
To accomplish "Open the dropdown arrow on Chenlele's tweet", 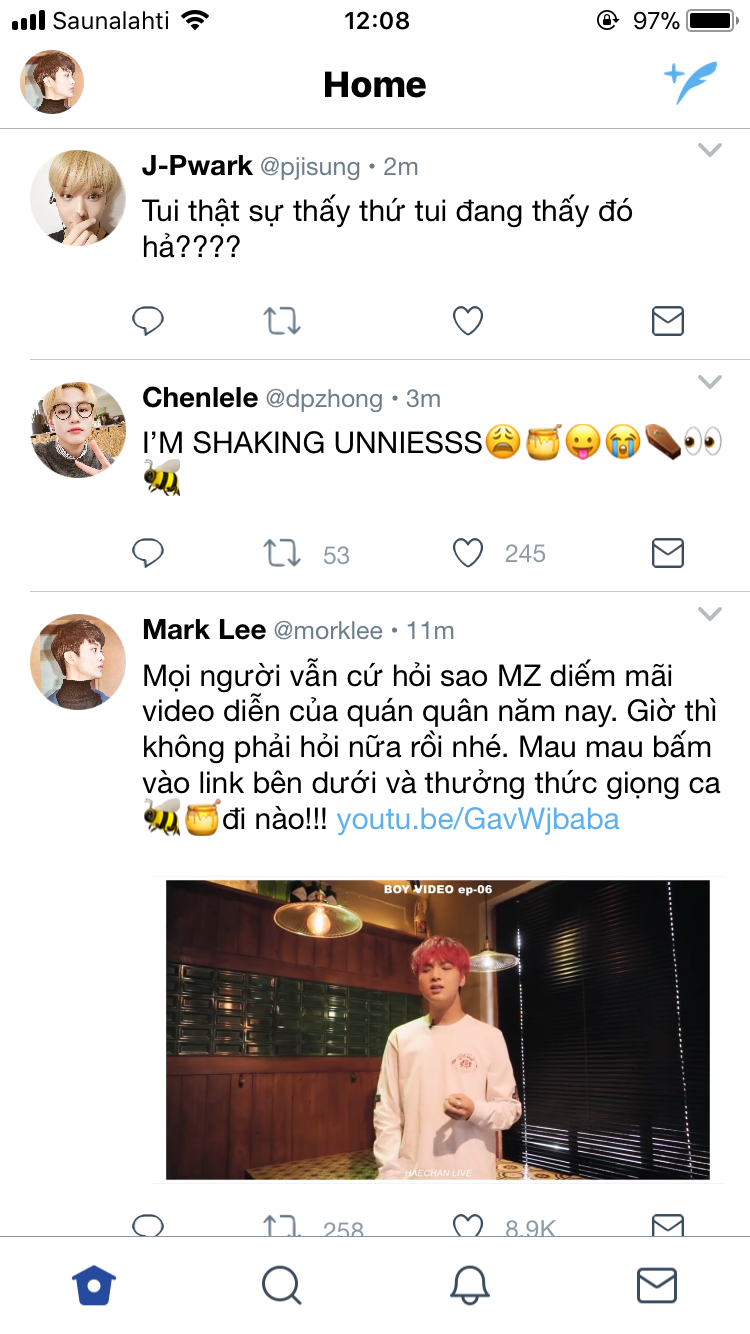I will pos(710,382).
